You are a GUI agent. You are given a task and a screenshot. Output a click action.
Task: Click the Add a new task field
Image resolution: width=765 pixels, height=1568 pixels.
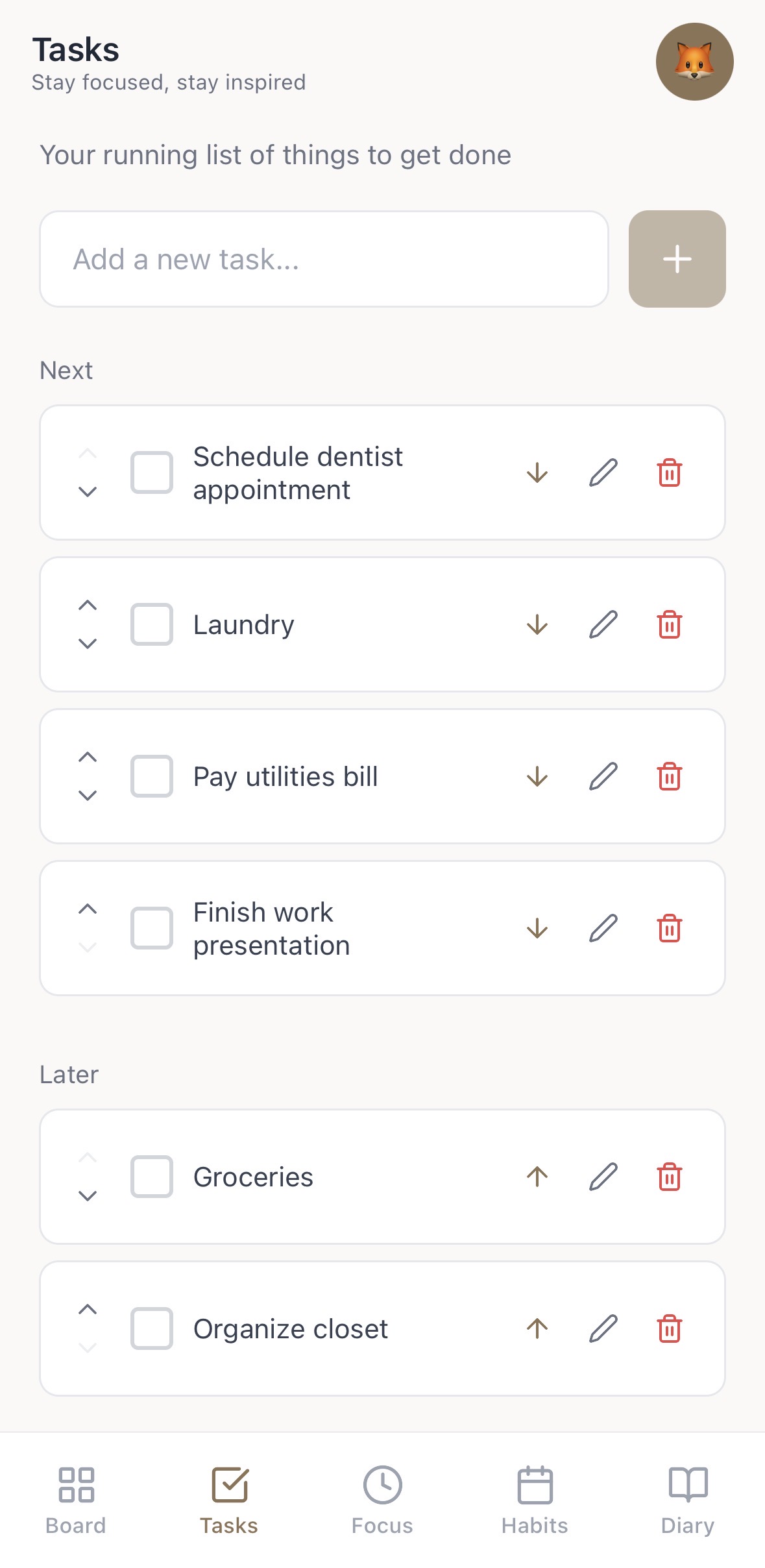(324, 259)
